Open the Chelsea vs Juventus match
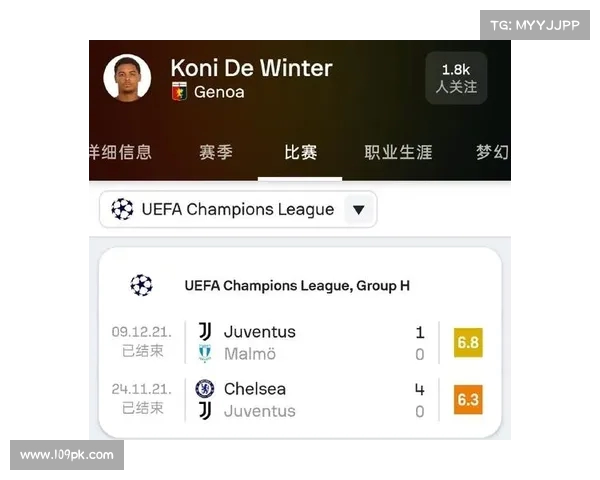This screenshot has height=480, width=600. click(300, 399)
